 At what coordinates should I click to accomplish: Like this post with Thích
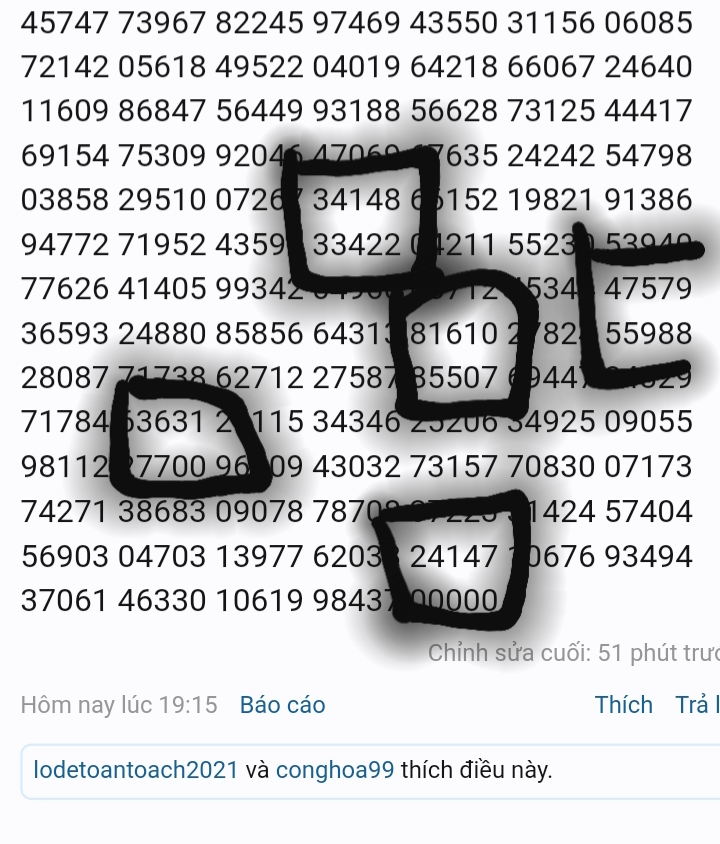623,705
